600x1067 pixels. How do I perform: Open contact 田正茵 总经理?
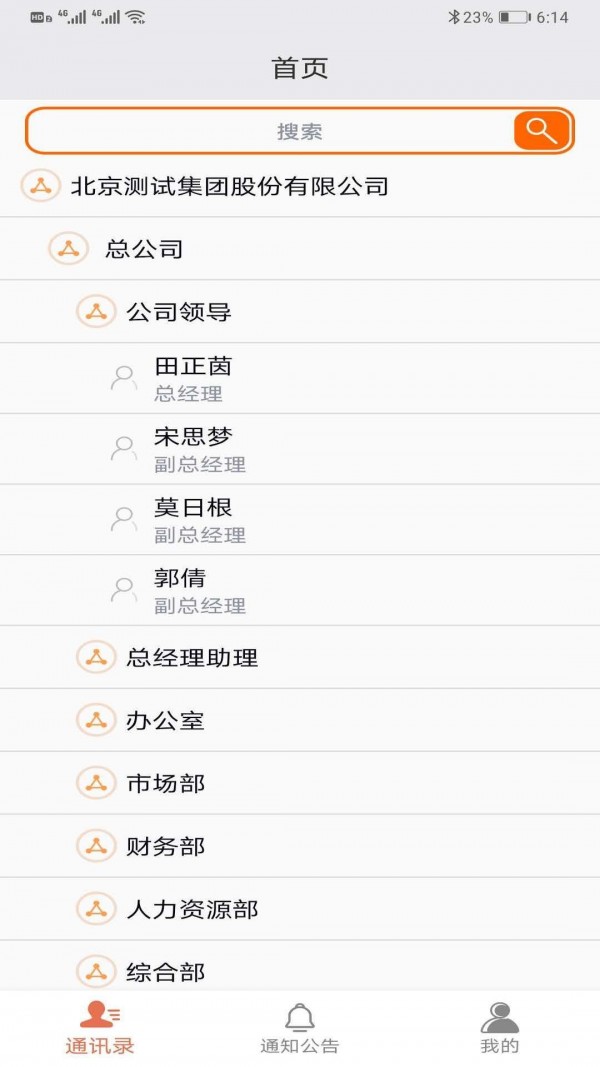[x=193, y=378]
